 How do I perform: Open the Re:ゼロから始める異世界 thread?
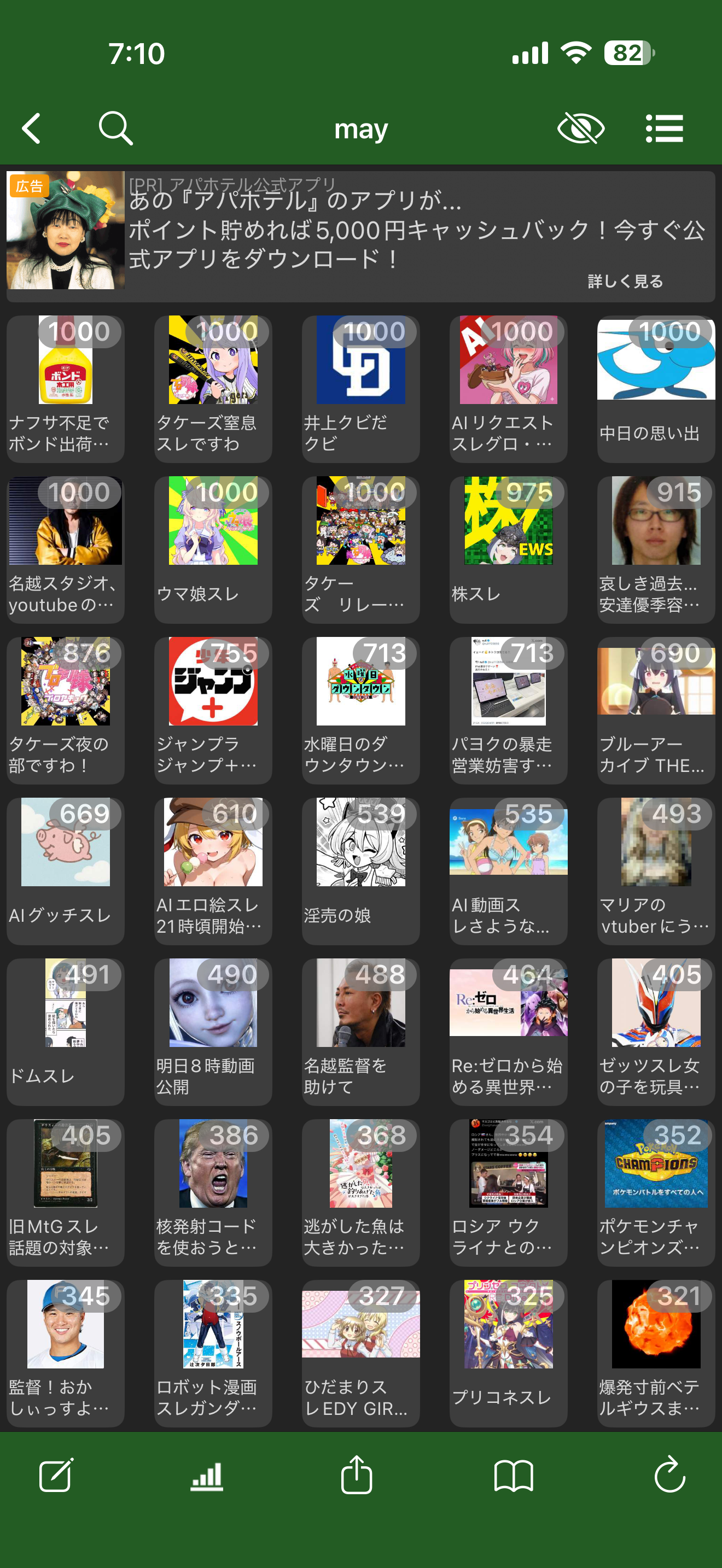tap(508, 1031)
